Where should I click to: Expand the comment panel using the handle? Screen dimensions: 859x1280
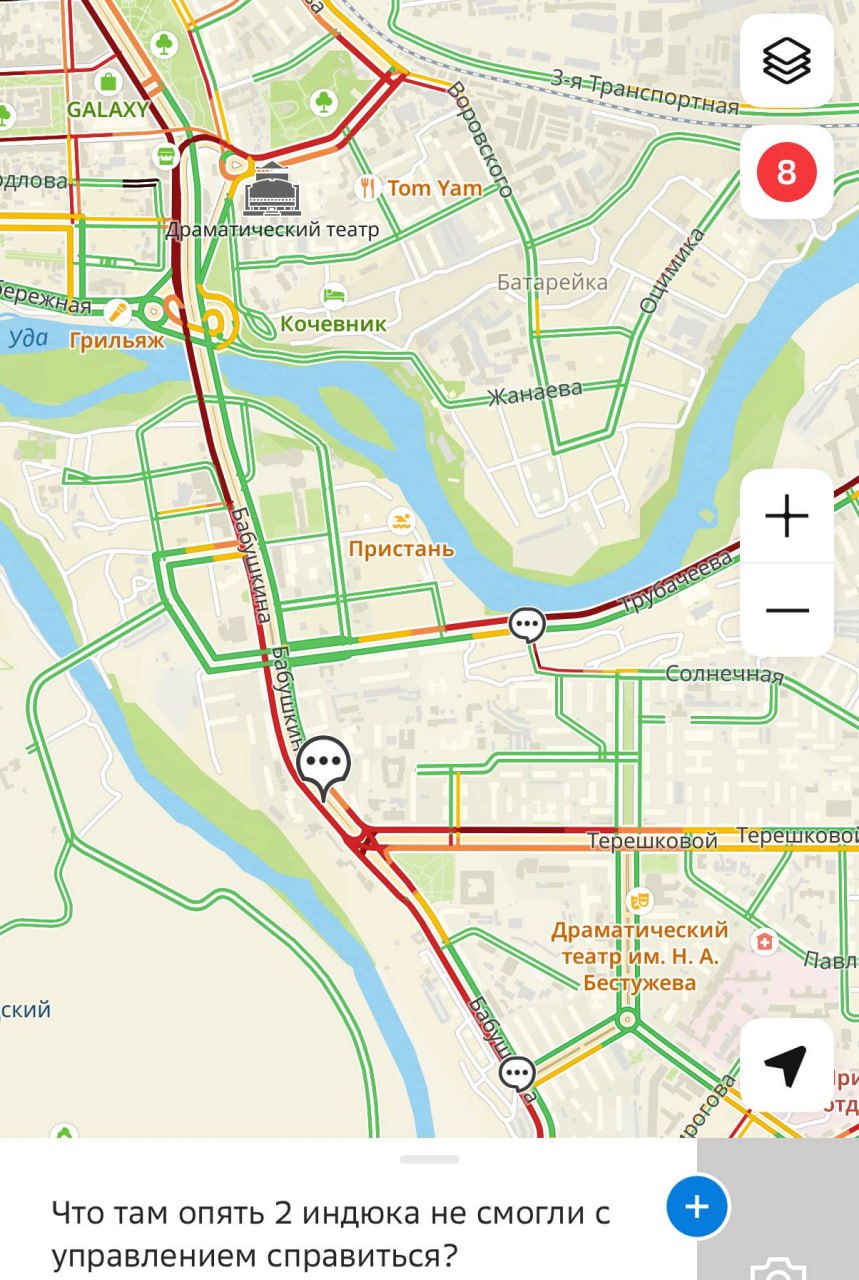tap(429, 1159)
